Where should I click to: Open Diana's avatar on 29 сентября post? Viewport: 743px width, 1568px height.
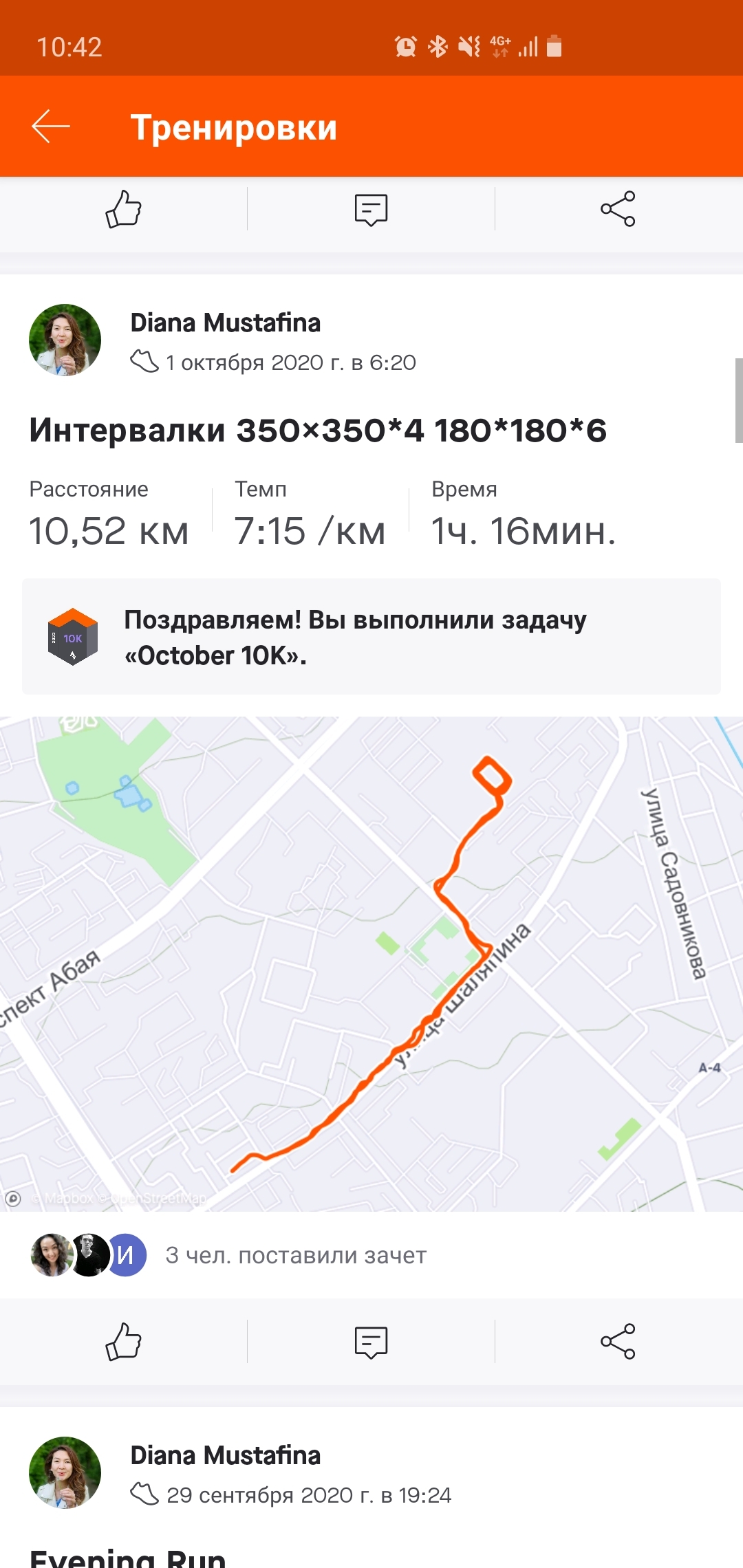(65, 1472)
